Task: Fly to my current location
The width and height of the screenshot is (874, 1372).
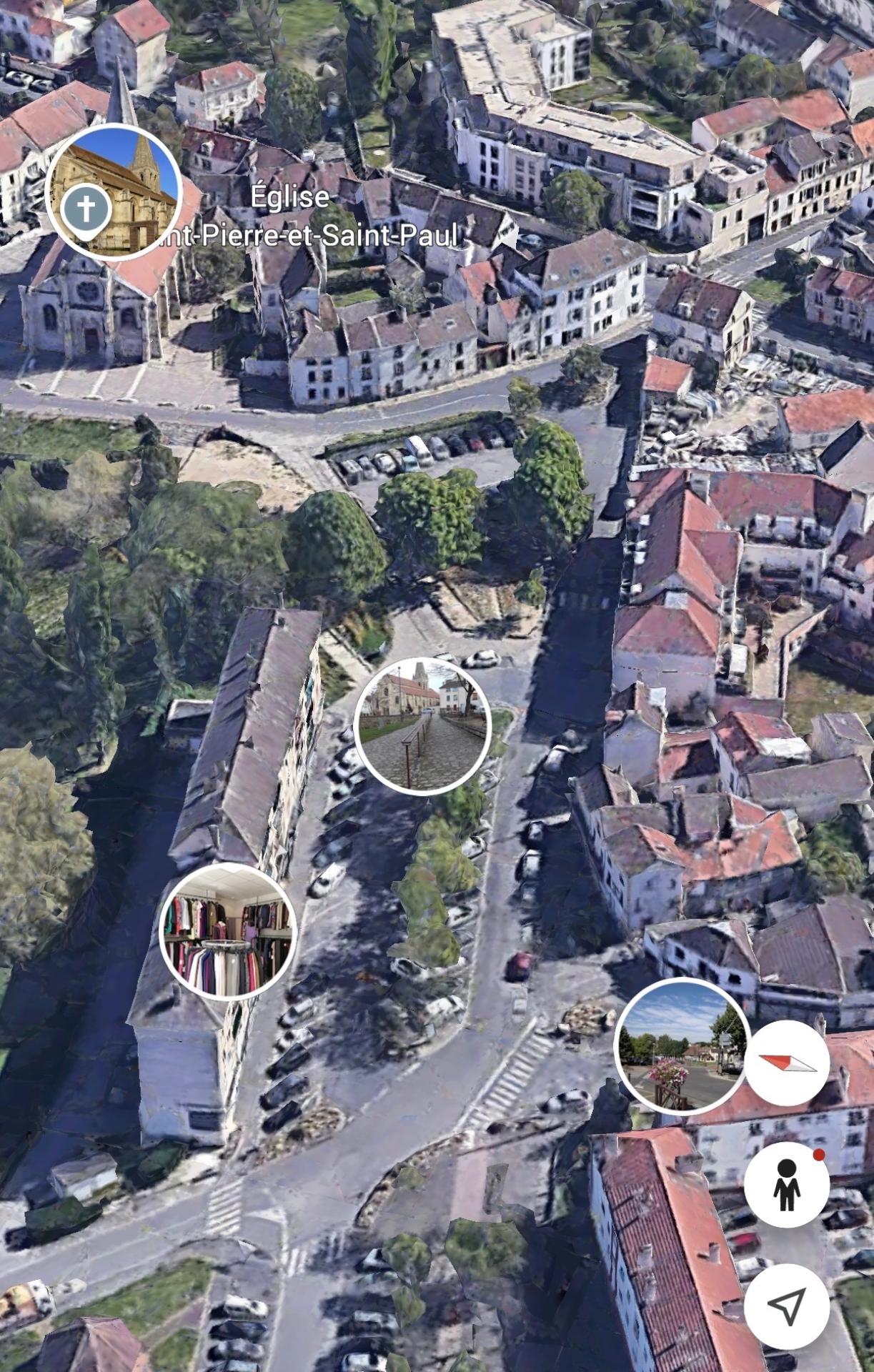Action: [x=786, y=1306]
